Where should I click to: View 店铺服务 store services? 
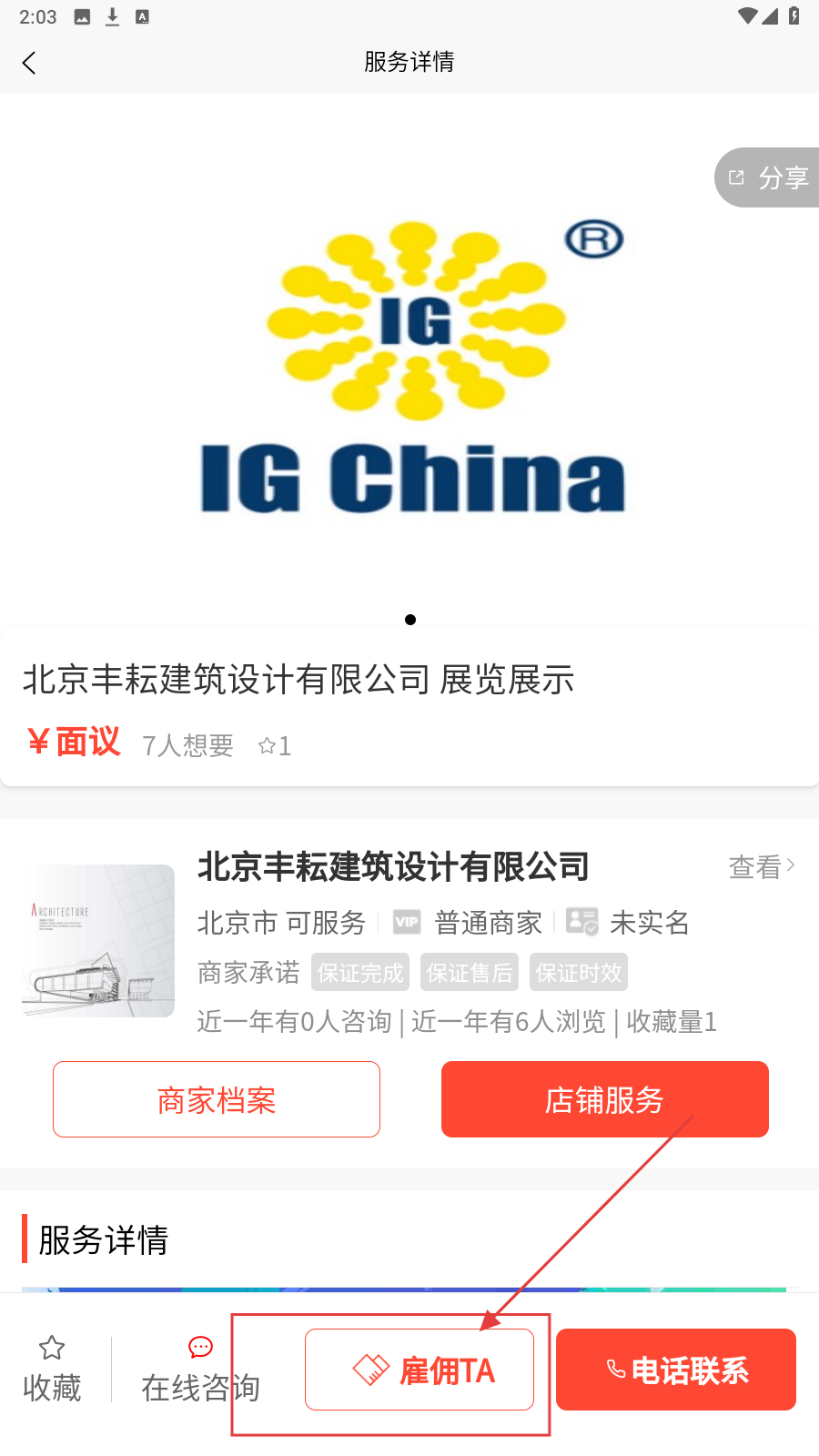(604, 1099)
